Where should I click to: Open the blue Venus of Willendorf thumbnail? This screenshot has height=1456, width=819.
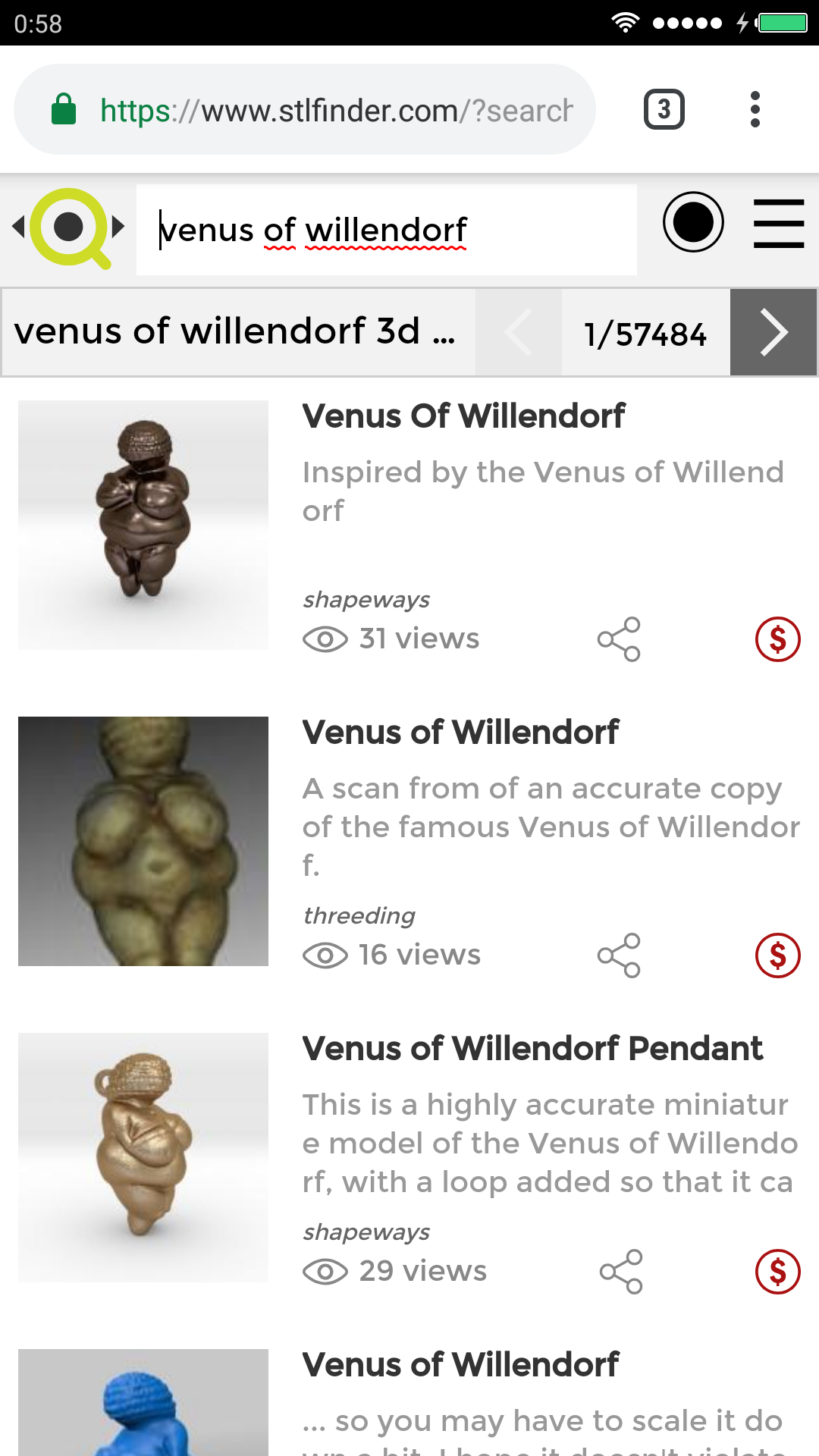pyautogui.click(x=143, y=1403)
